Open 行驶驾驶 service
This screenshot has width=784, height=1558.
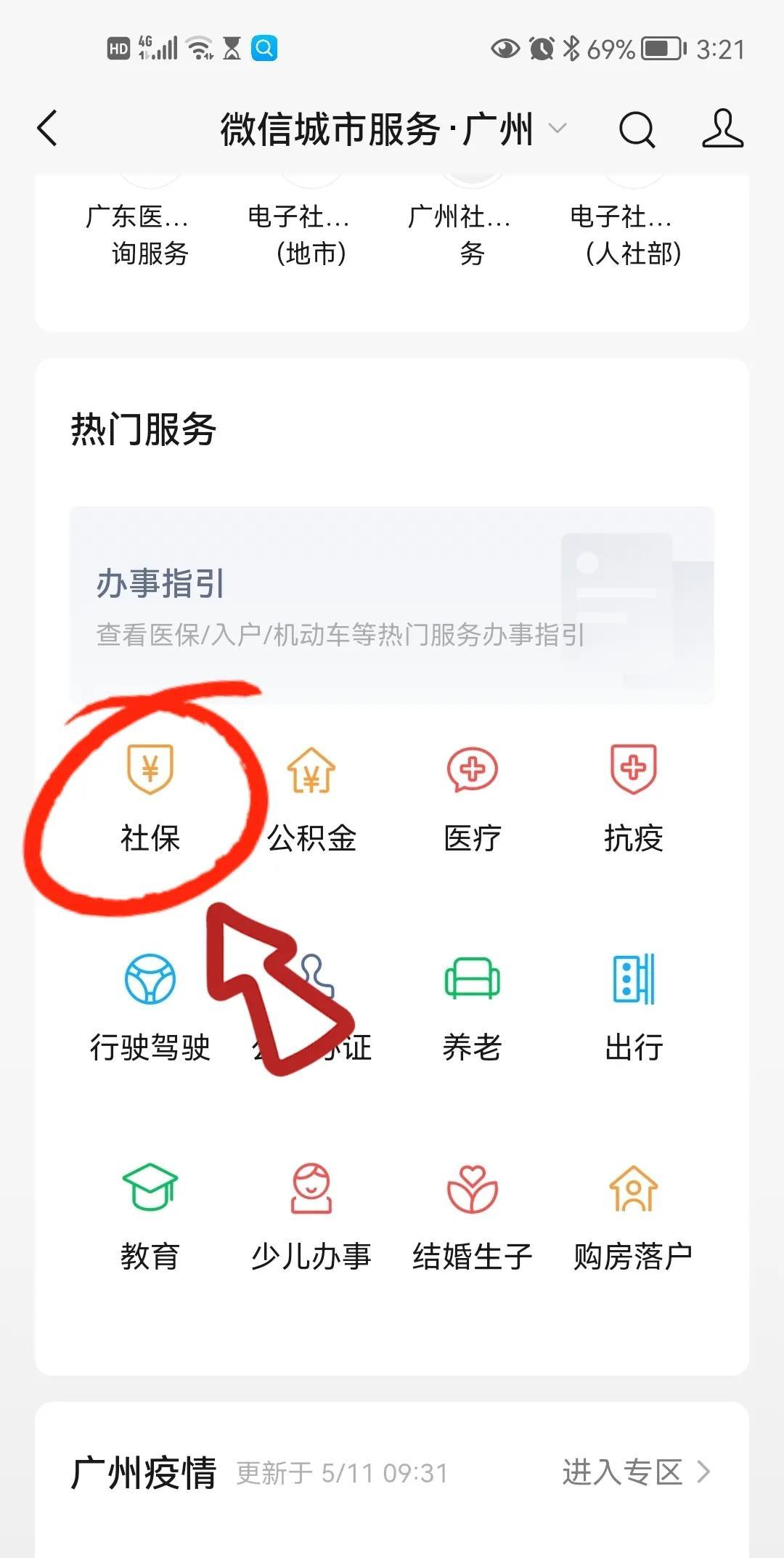[150, 1007]
